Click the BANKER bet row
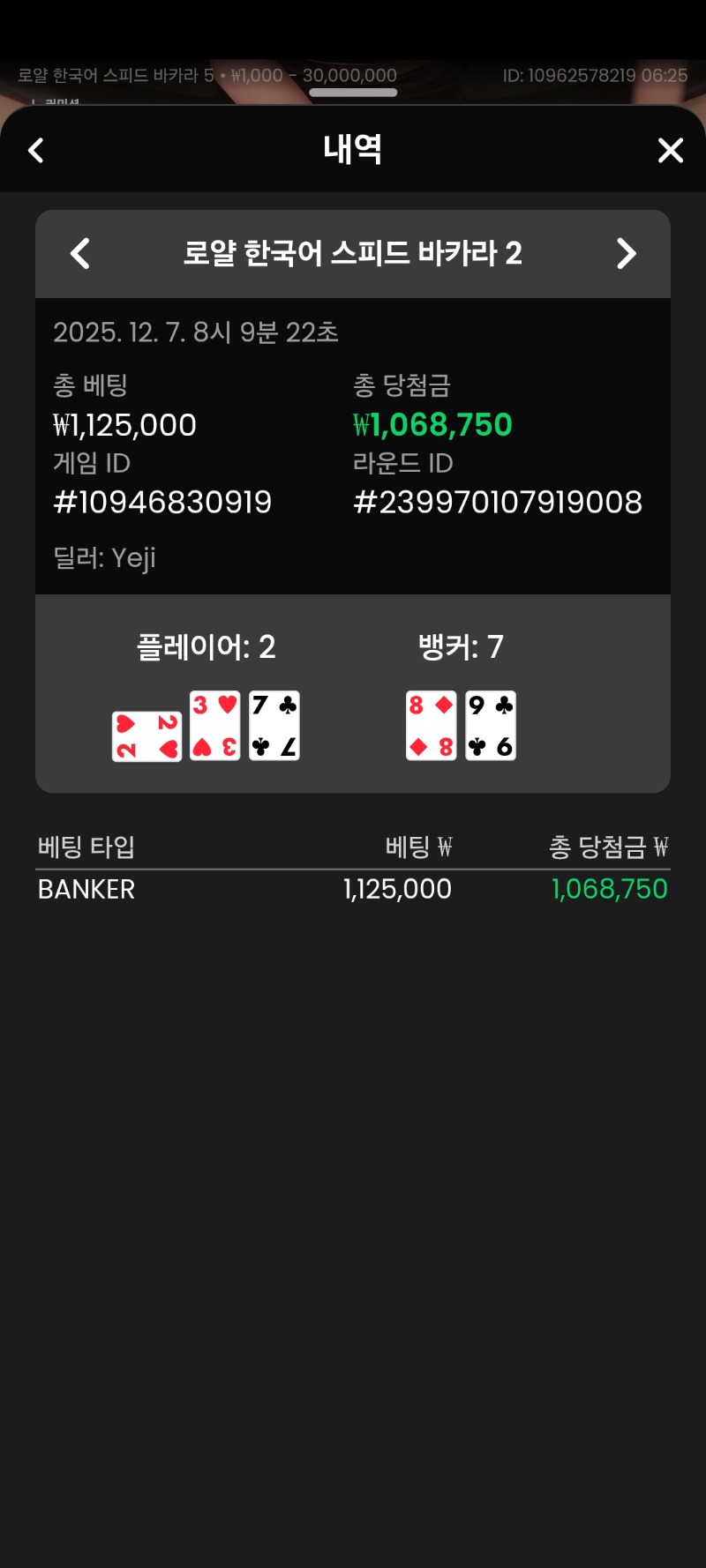This screenshot has height=1568, width=706. tap(84, 889)
